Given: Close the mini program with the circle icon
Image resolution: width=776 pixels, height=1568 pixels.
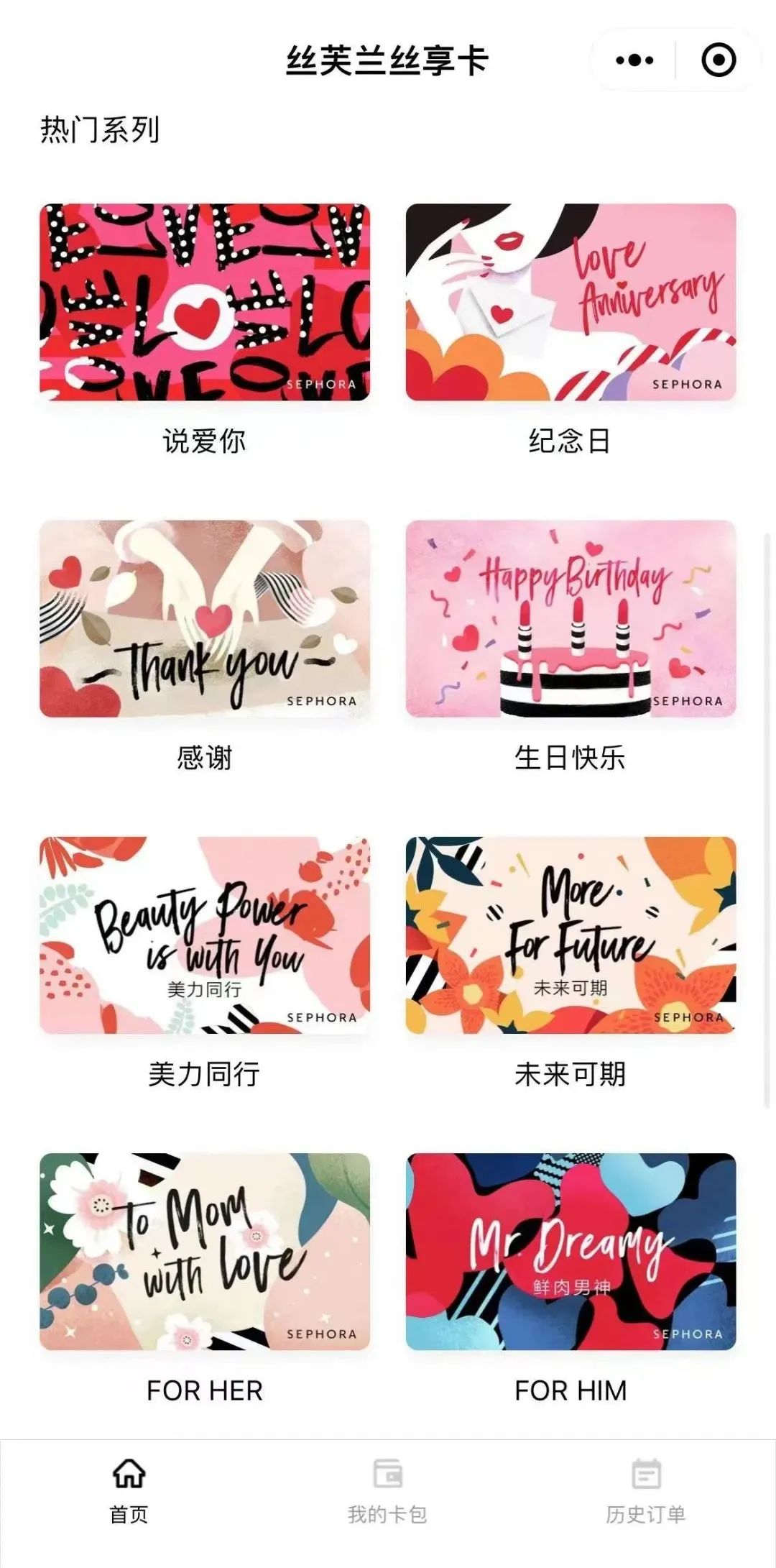Looking at the screenshot, I should [x=718, y=60].
